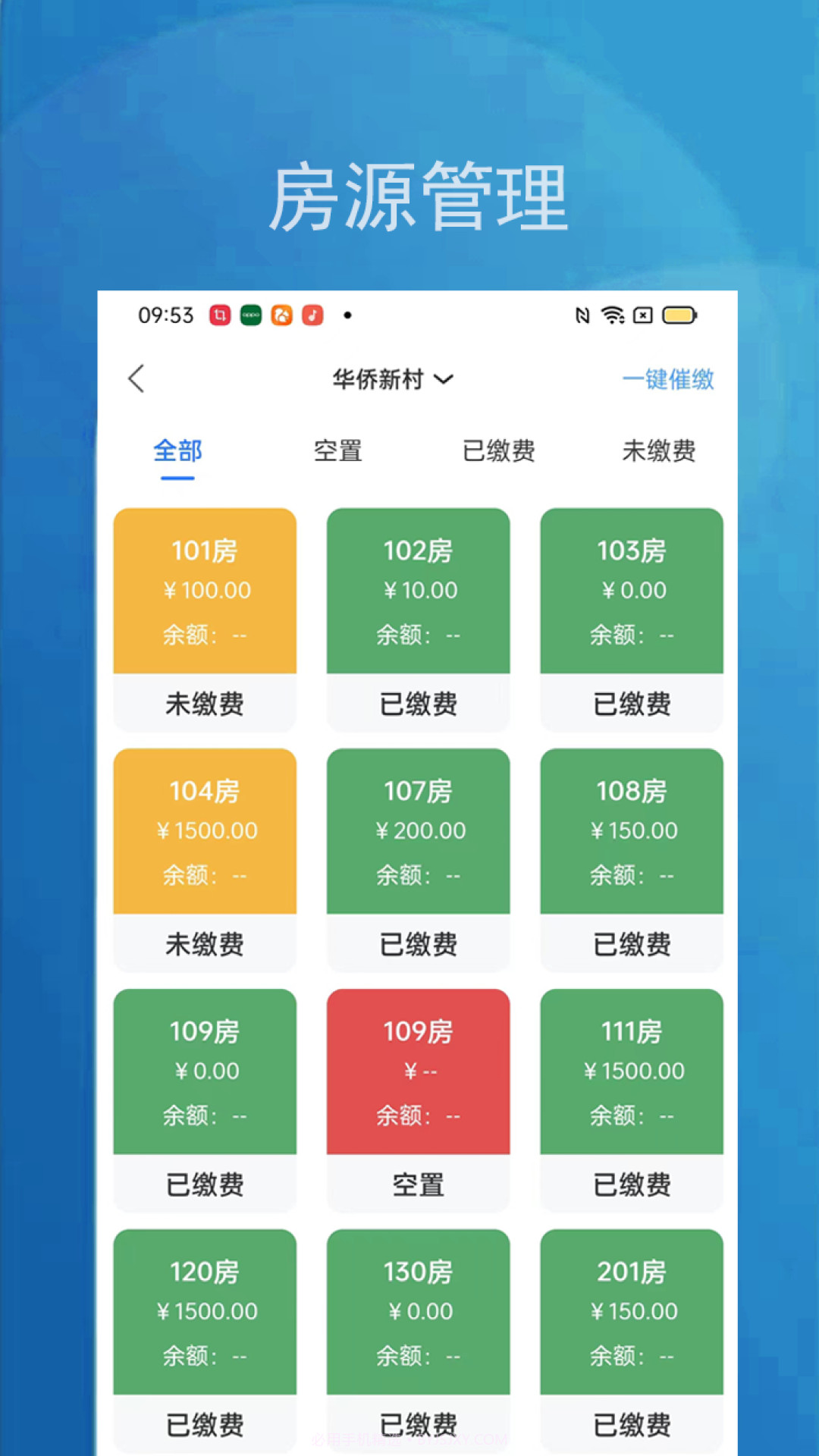The image size is (819, 1456).
Task: Open the 201房 card
Action: [632, 1316]
